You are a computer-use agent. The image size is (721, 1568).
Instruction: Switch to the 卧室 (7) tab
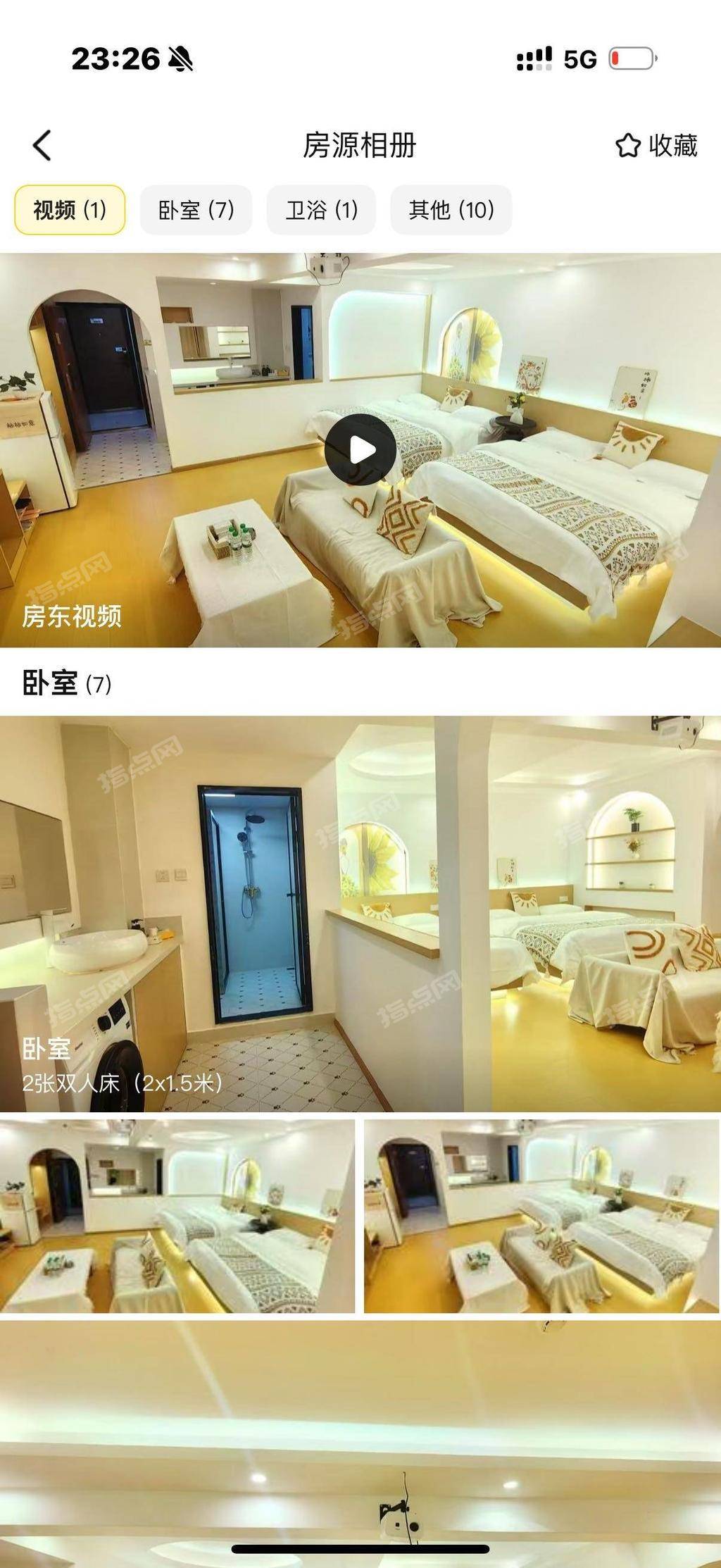pyautogui.click(x=196, y=210)
